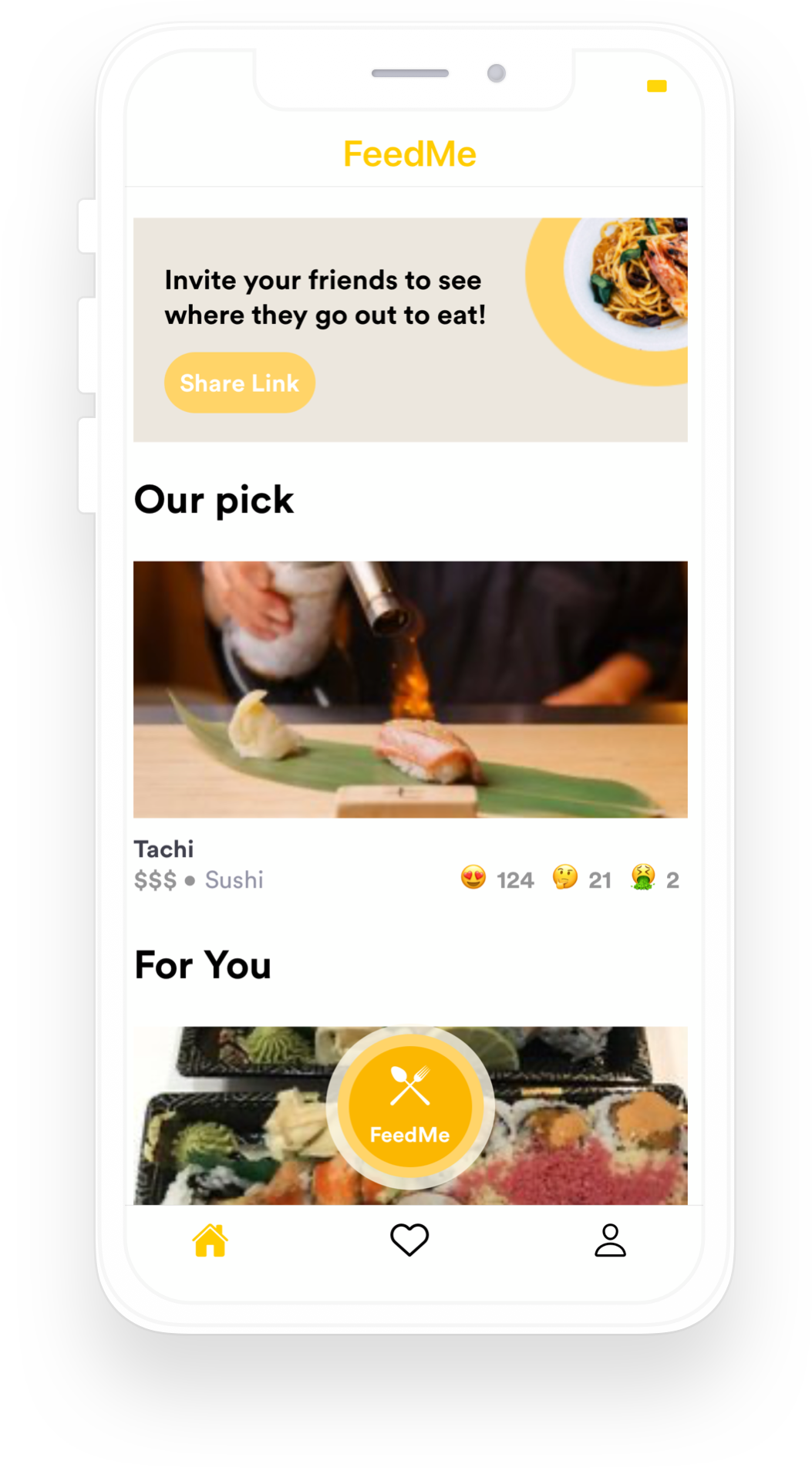This screenshot has width=812, height=1468.
Task: Open the Tachi sushi restaurant card
Action: pos(409,689)
